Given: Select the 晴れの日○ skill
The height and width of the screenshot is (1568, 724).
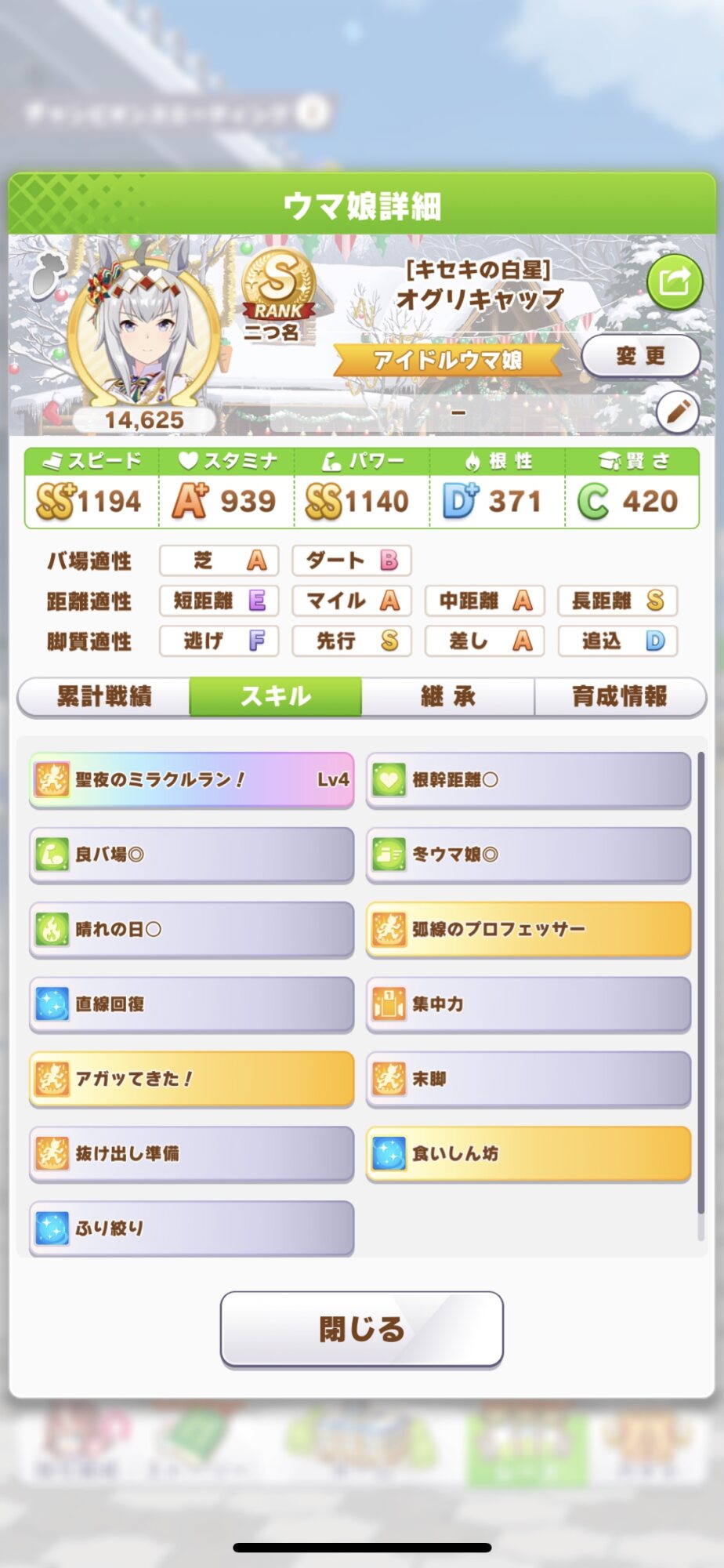Looking at the screenshot, I should (192, 929).
